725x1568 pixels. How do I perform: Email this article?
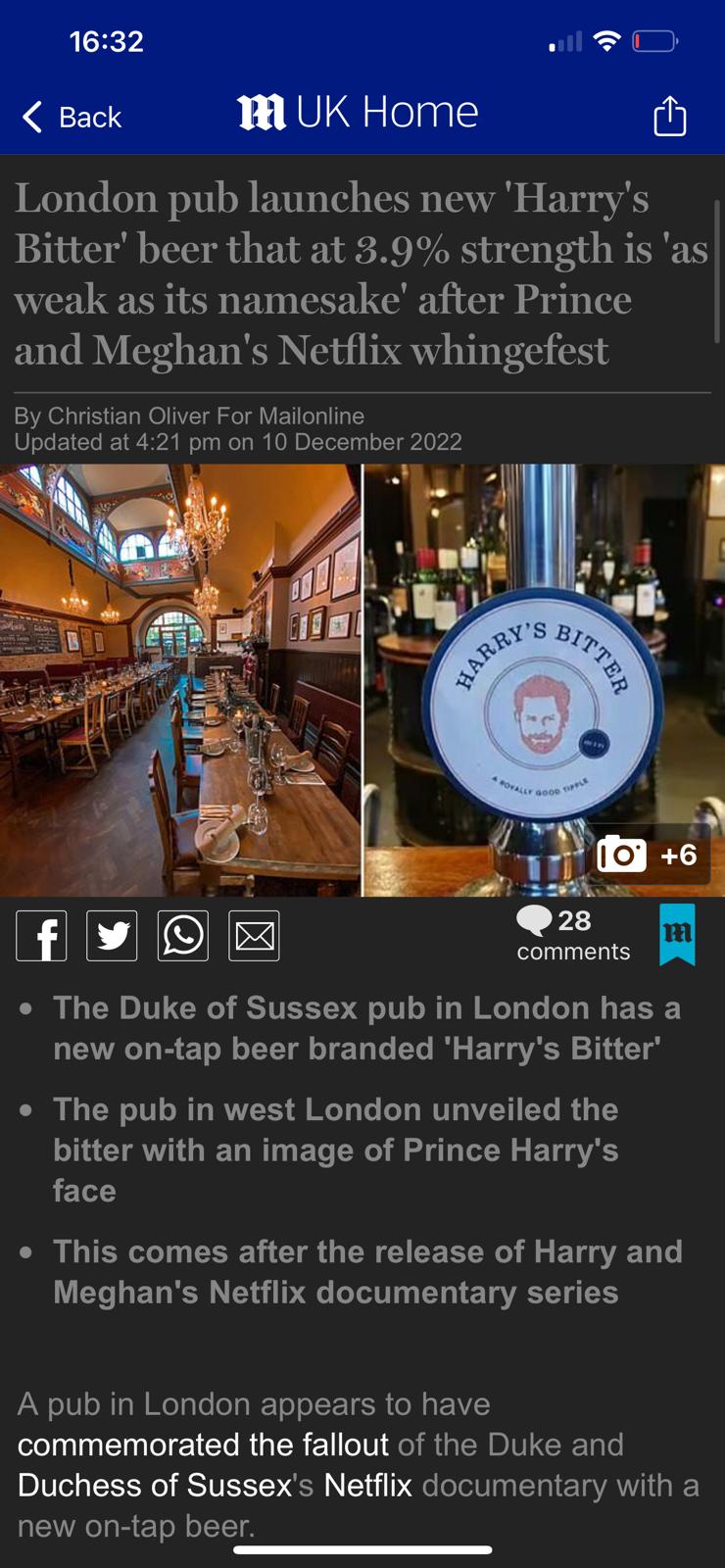pos(254,936)
